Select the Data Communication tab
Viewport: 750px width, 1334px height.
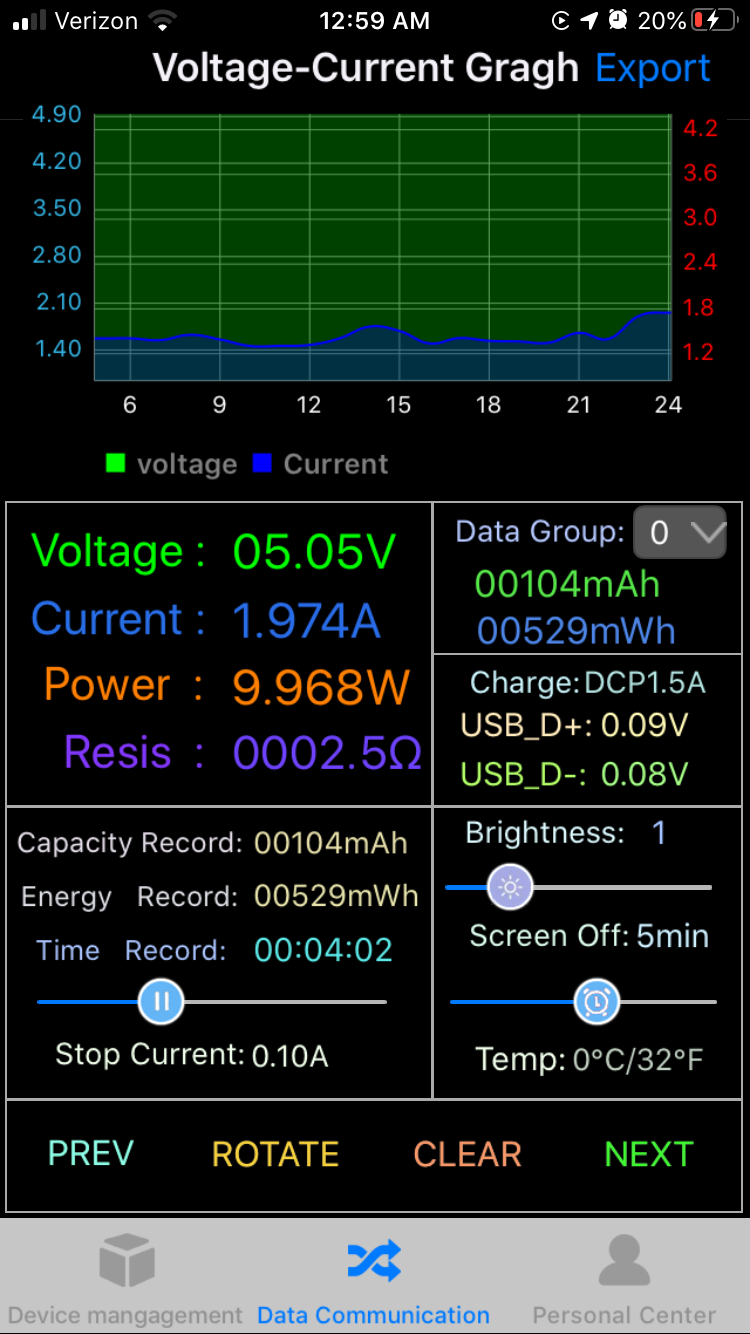pyautogui.click(x=374, y=1278)
